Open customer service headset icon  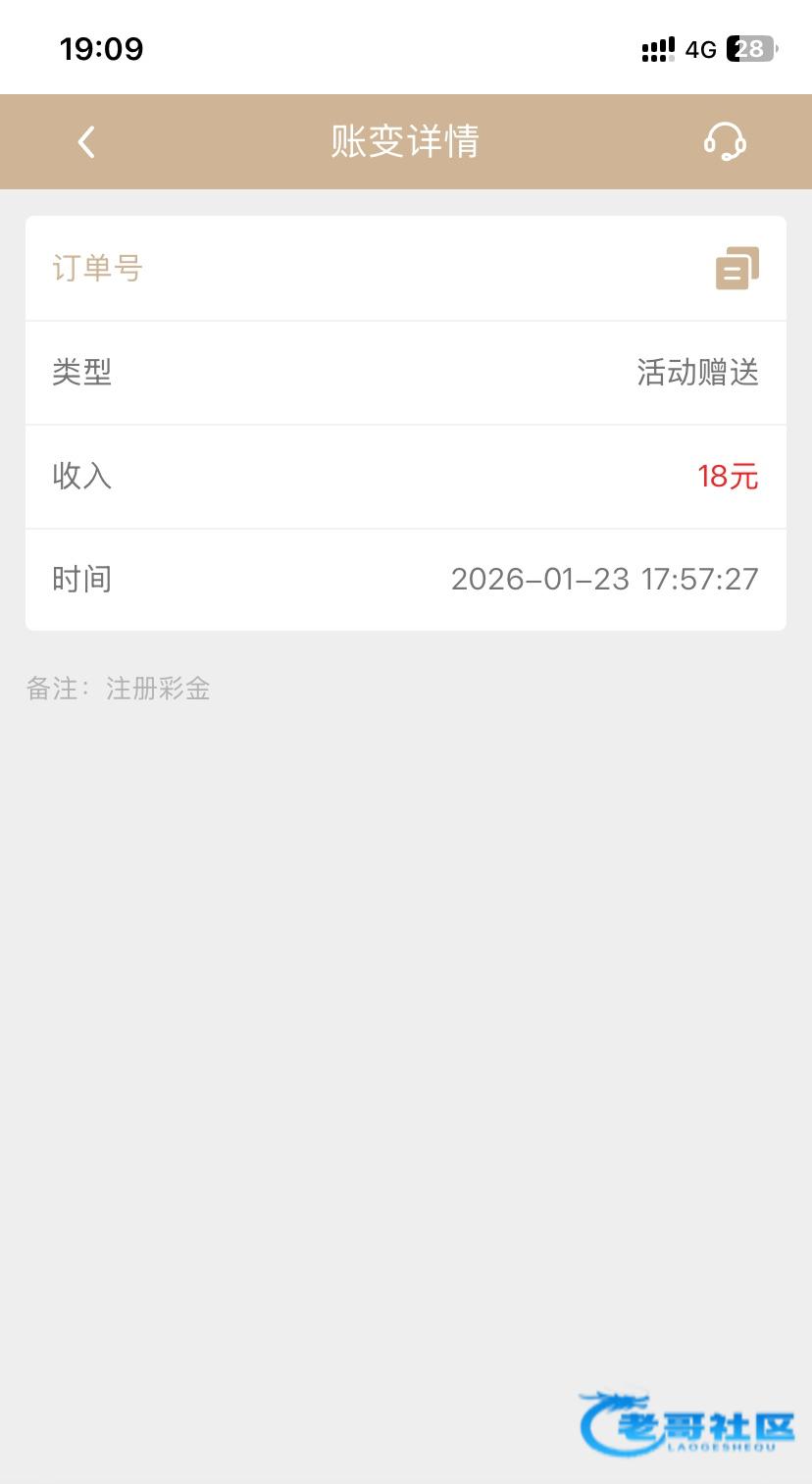click(x=725, y=142)
